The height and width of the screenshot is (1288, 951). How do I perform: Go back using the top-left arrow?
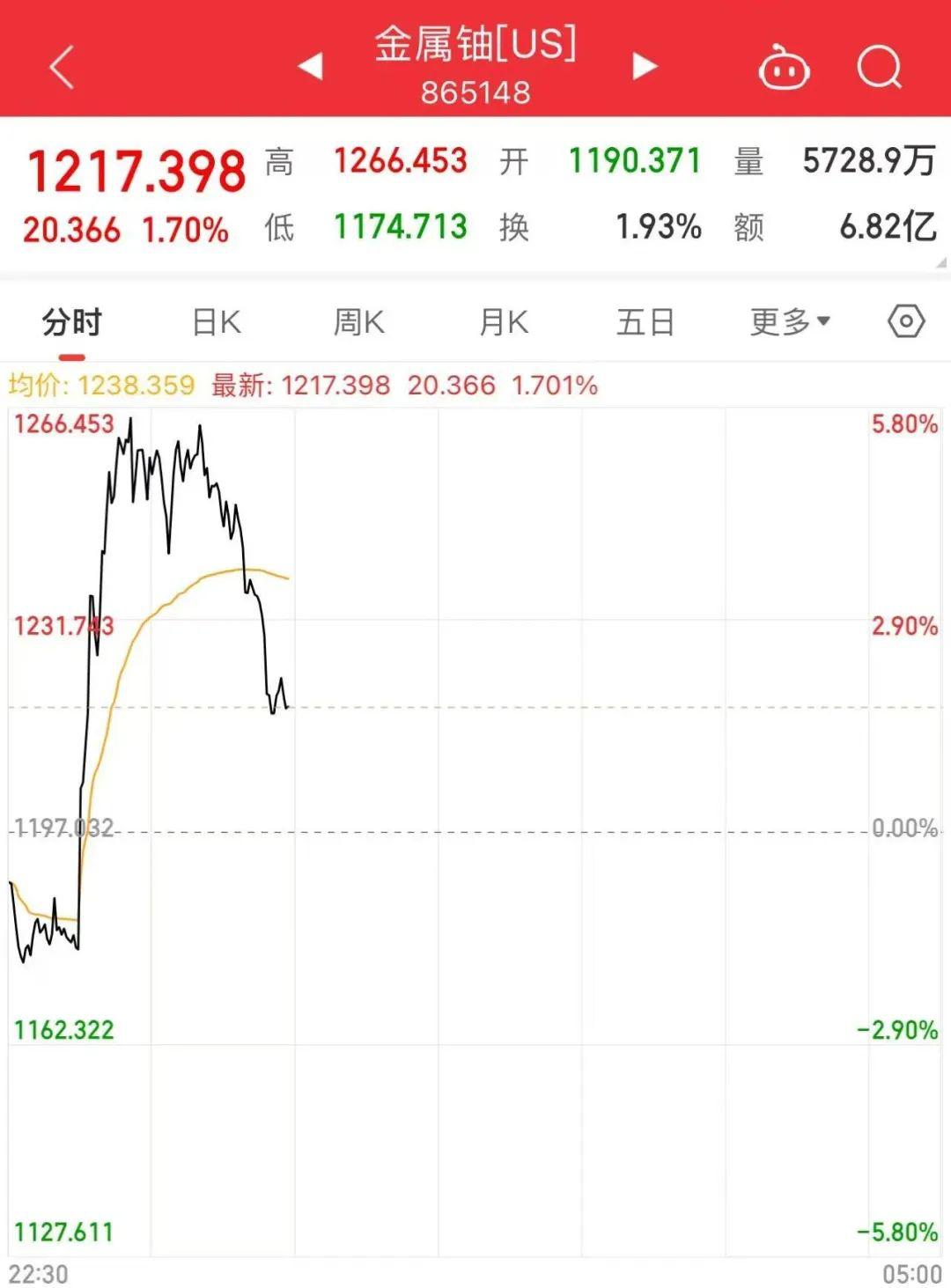pos(62,68)
